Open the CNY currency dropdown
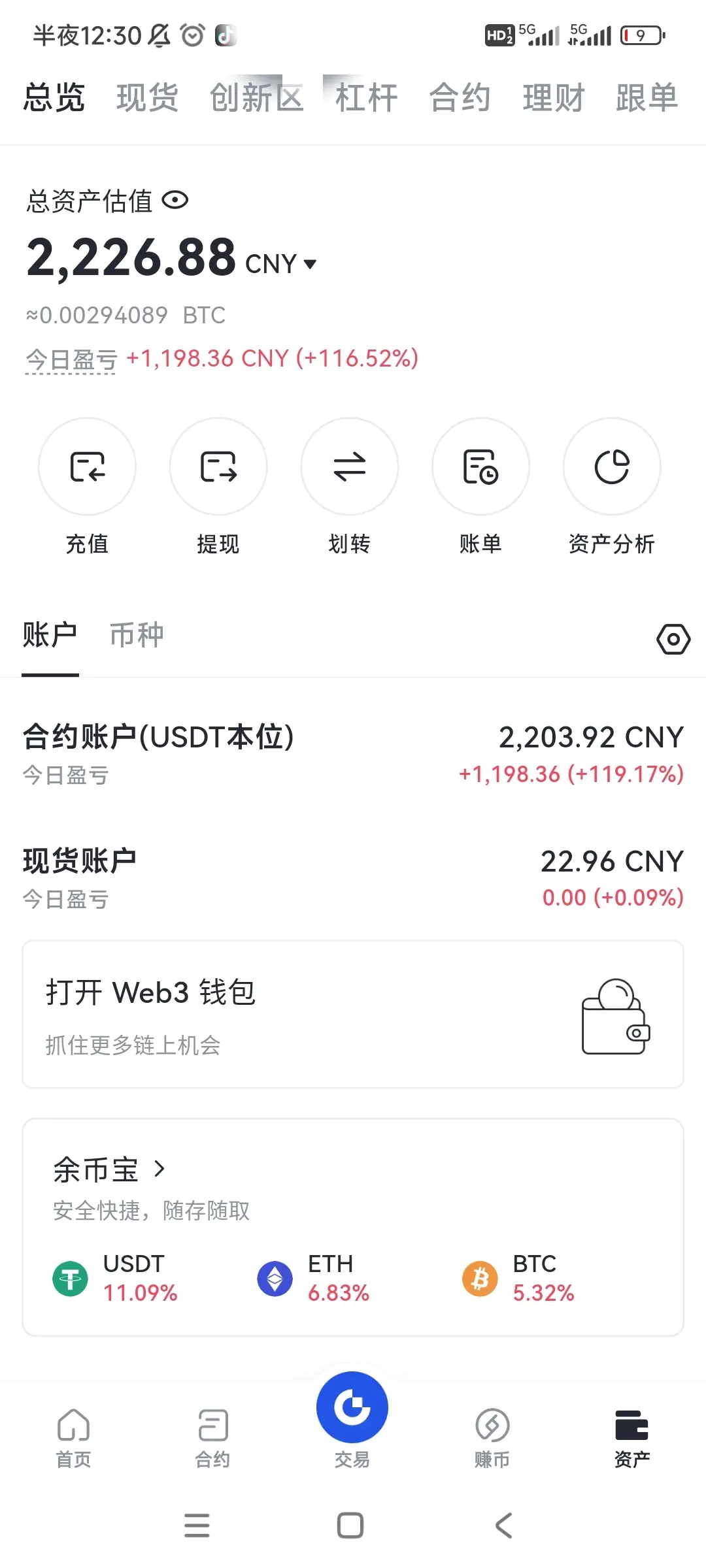Image resolution: width=706 pixels, height=1568 pixels. tap(281, 264)
